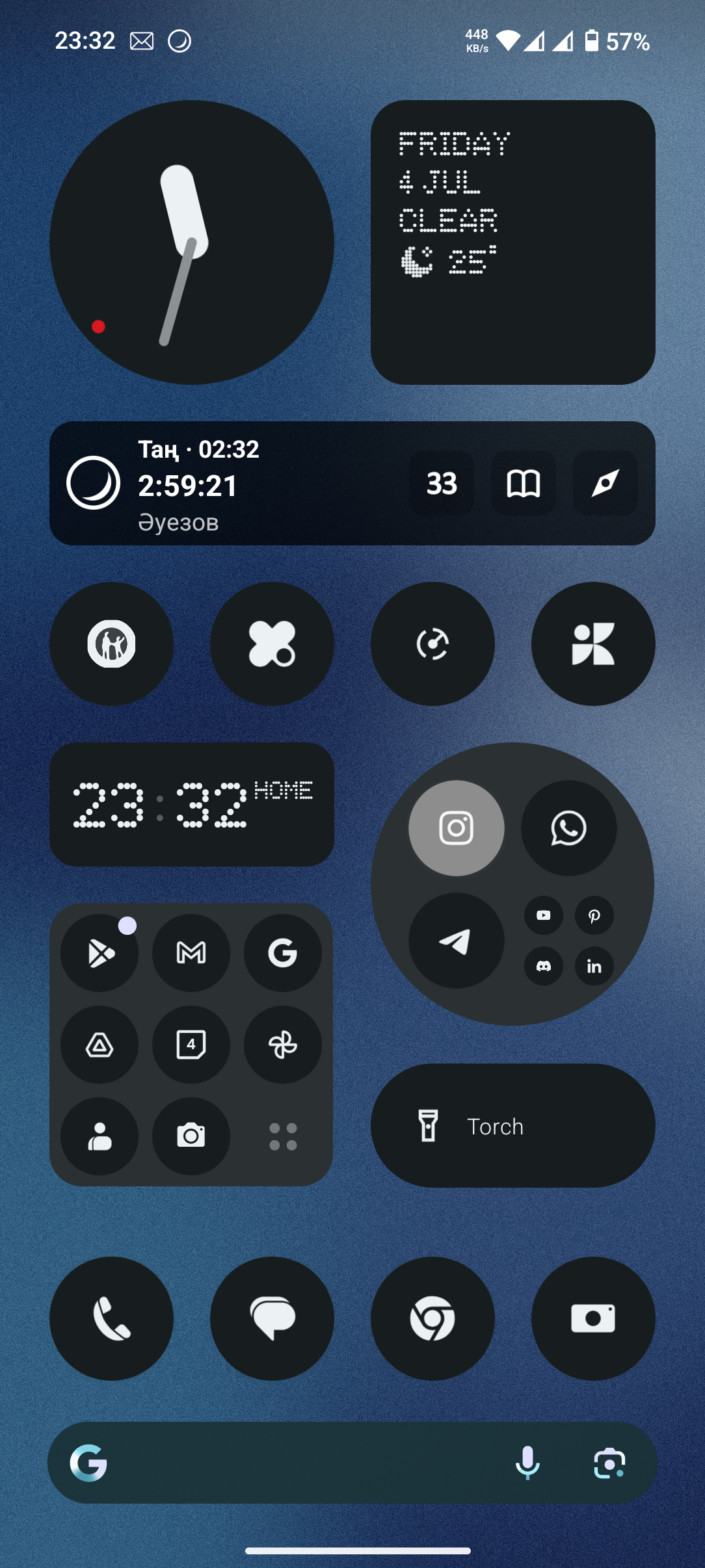Open the Pinterest app

coord(594,915)
